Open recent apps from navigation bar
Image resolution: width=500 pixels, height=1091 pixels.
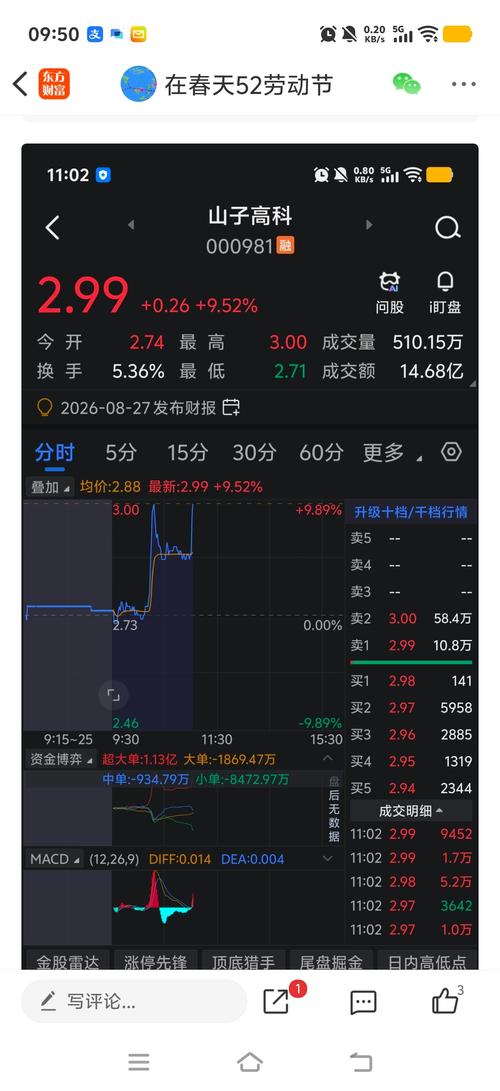139,1062
